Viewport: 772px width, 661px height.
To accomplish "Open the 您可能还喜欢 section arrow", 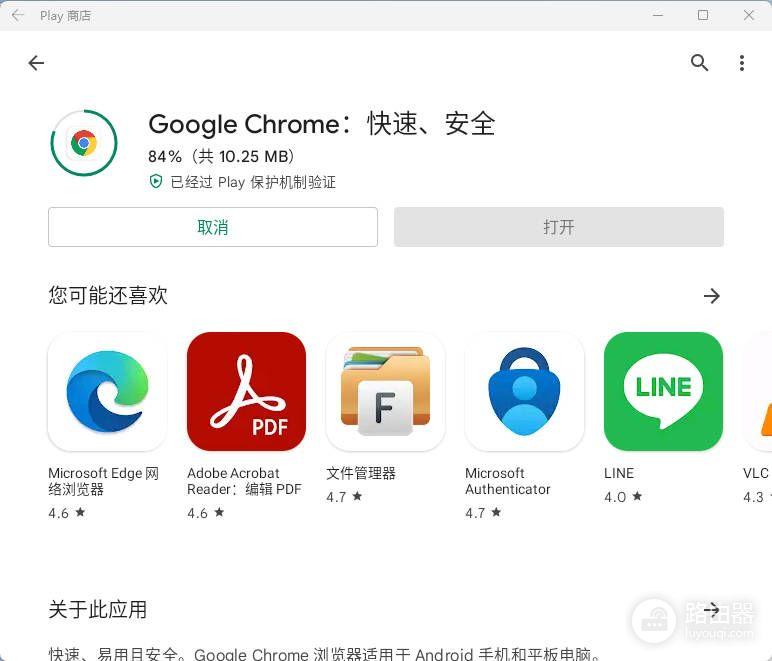I will pyautogui.click(x=711, y=296).
